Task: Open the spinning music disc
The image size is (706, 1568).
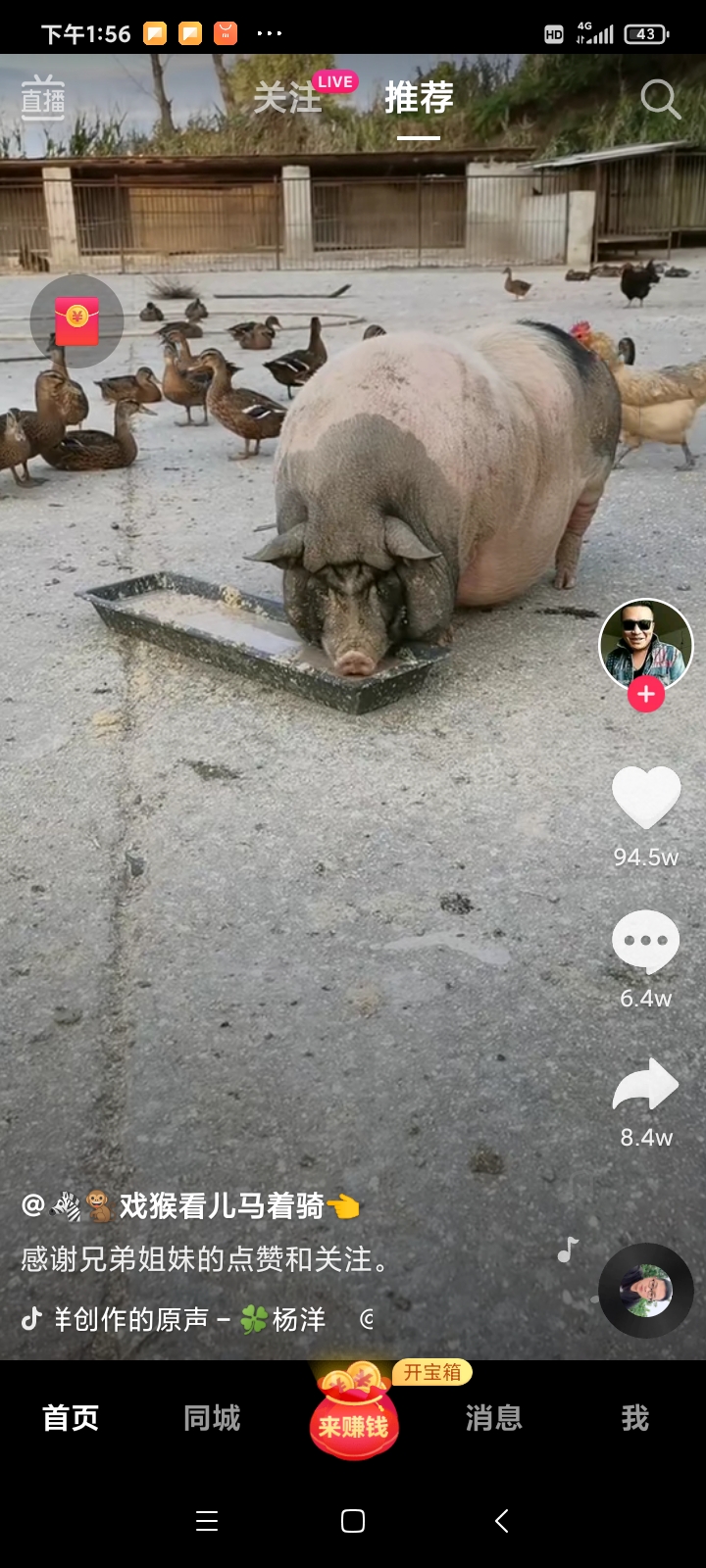Action: point(646,1291)
